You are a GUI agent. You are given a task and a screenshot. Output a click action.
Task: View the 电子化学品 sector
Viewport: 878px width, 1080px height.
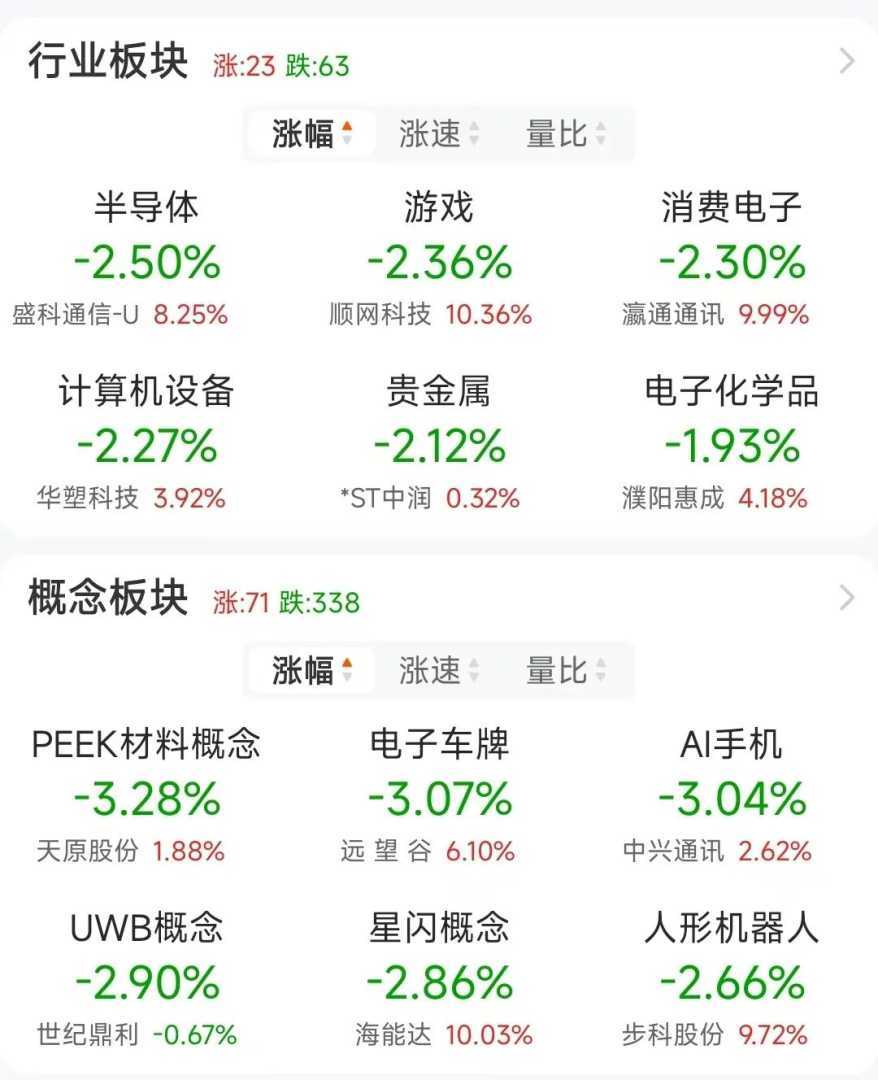tap(731, 444)
